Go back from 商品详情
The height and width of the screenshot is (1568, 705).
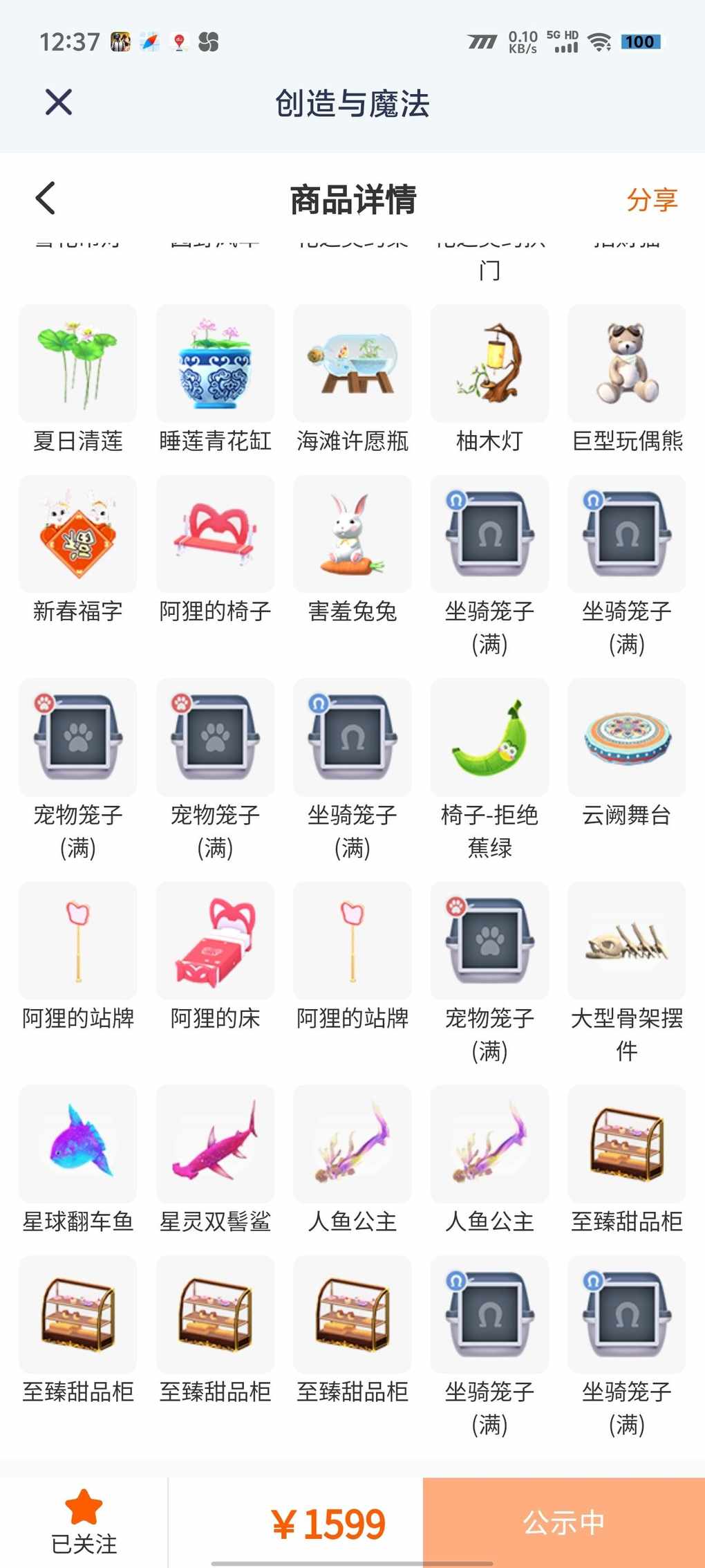tap(46, 199)
